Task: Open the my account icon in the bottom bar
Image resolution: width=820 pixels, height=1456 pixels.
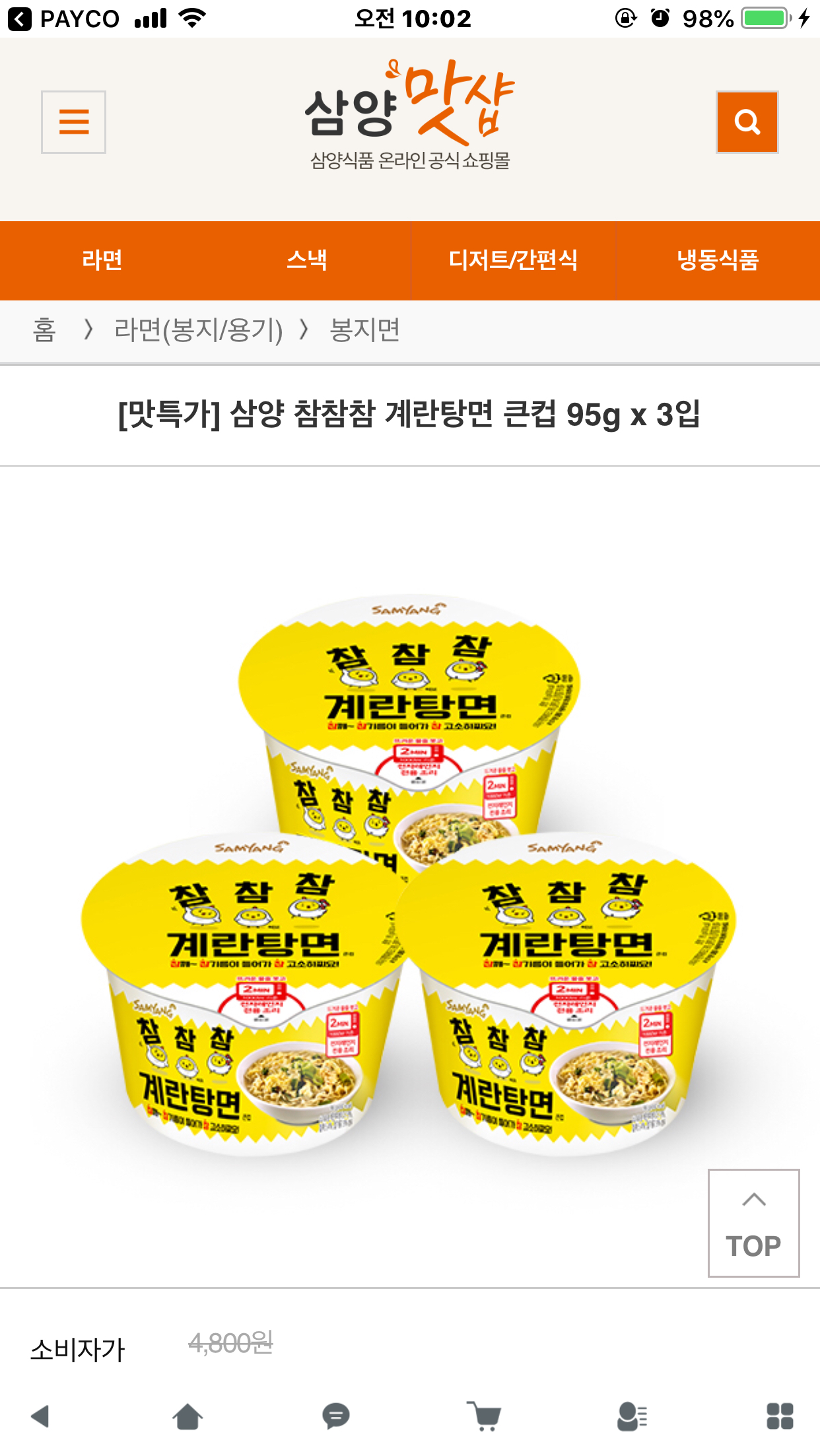Action: [x=632, y=1416]
